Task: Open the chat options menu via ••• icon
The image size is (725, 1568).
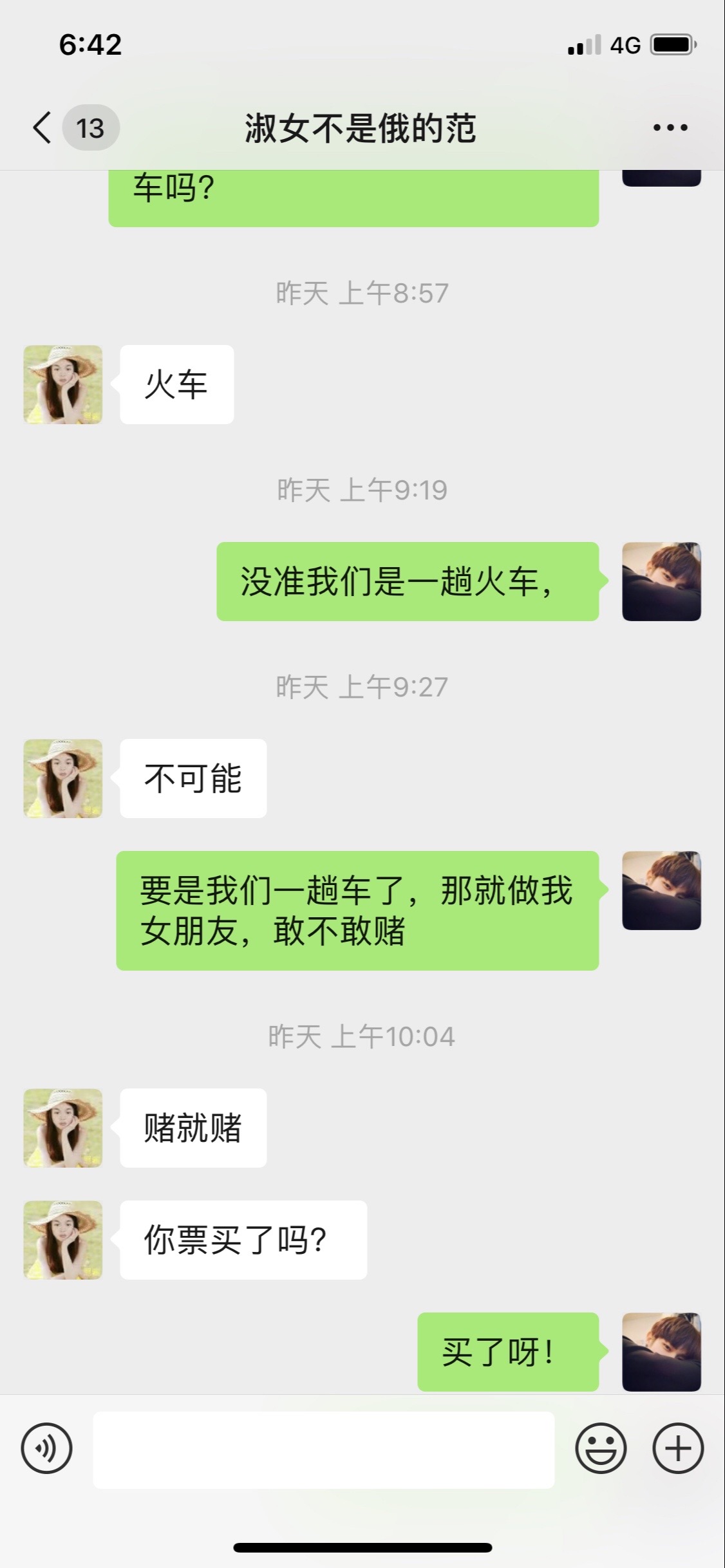Action: [668, 127]
